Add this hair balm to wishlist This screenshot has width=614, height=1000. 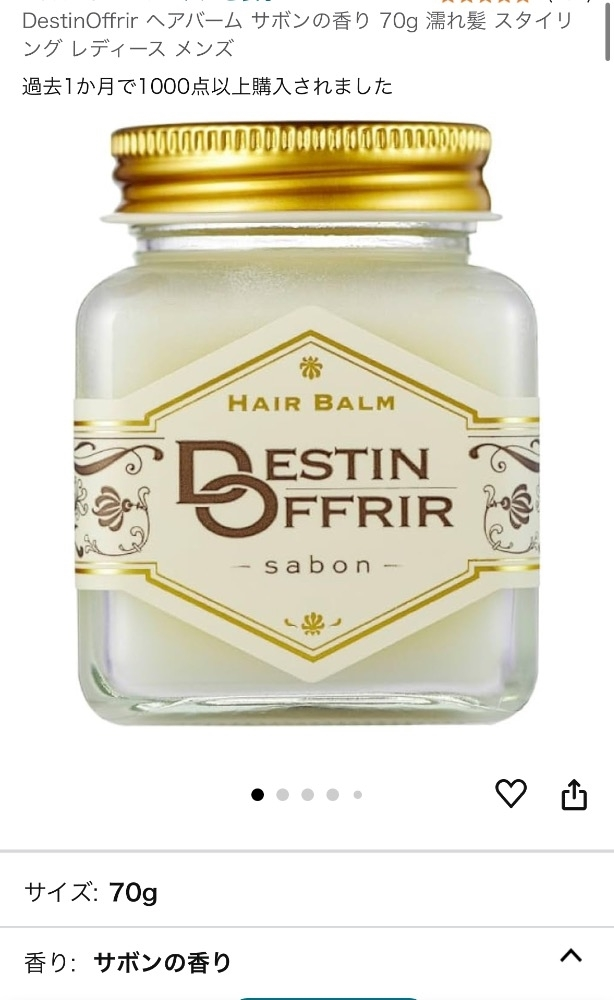(511, 794)
